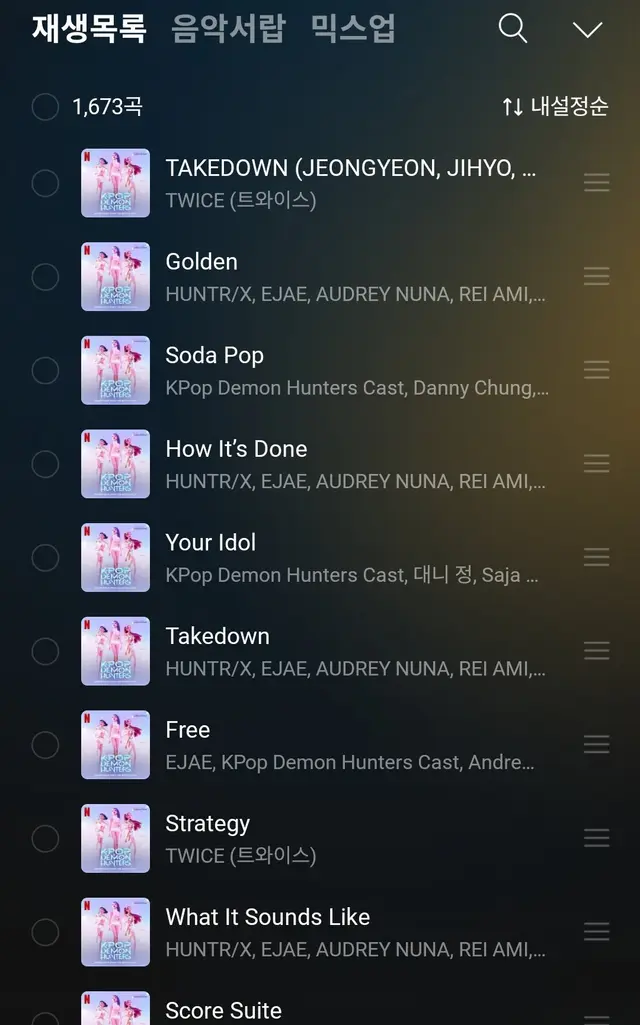The width and height of the screenshot is (640, 1025).
Task: Tap the reorder handle for Free
Action: point(596,744)
